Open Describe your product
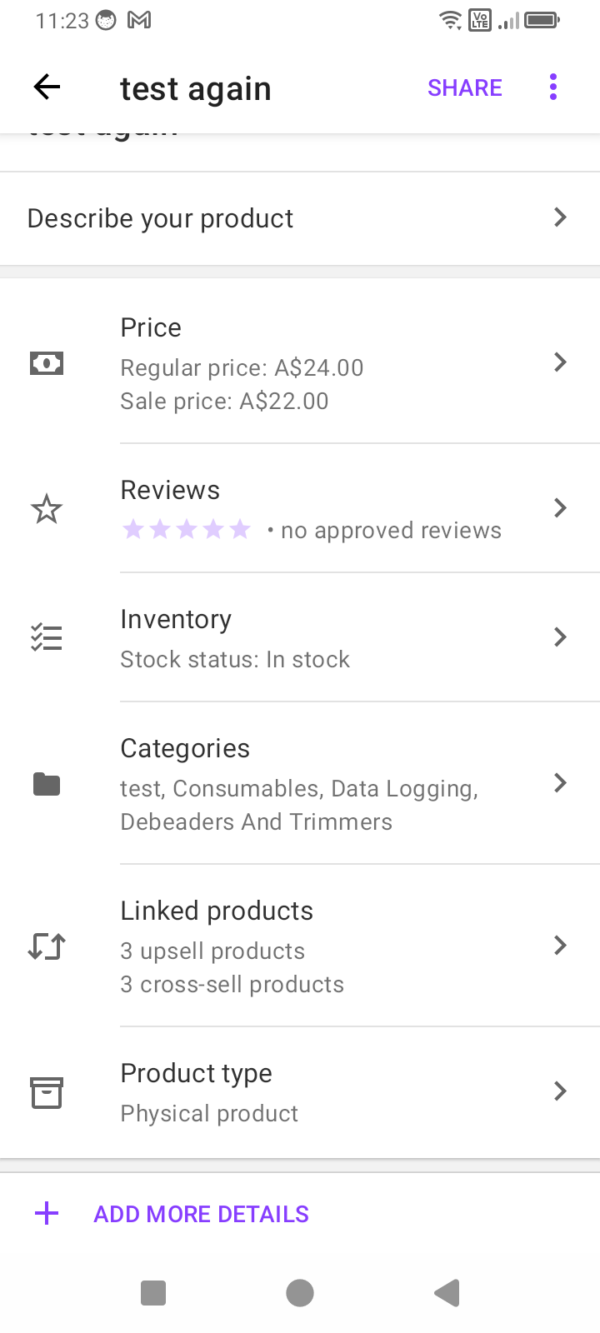Image resolution: width=600 pixels, height=1333 pixels. (x=300, y=219)
